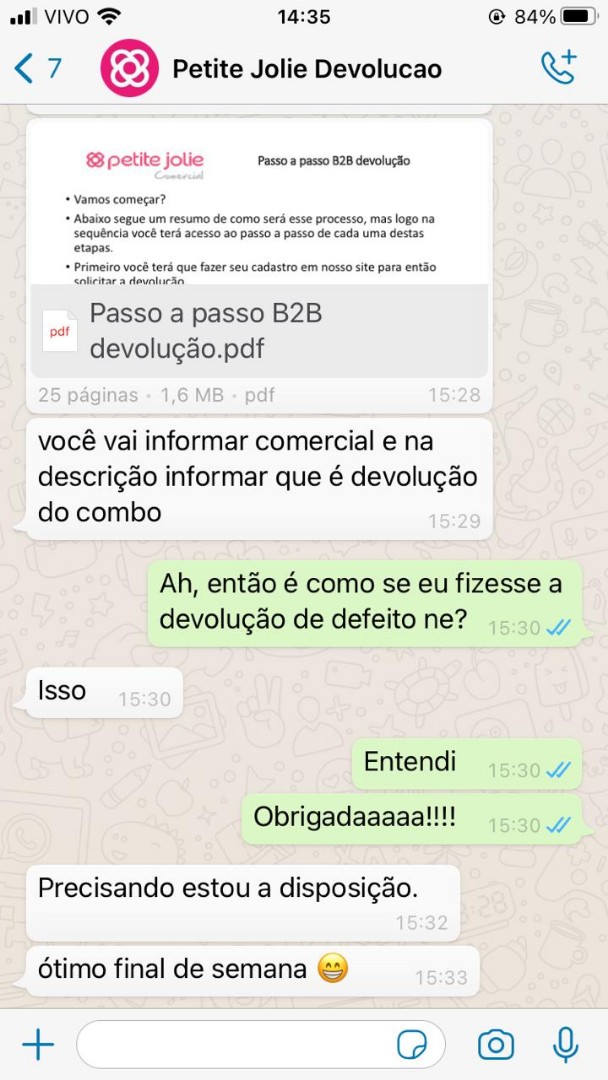Open Petite Jolie Devolucao contact info
608x1080 pixels.
pyautogui.click(x=306, y=69)
